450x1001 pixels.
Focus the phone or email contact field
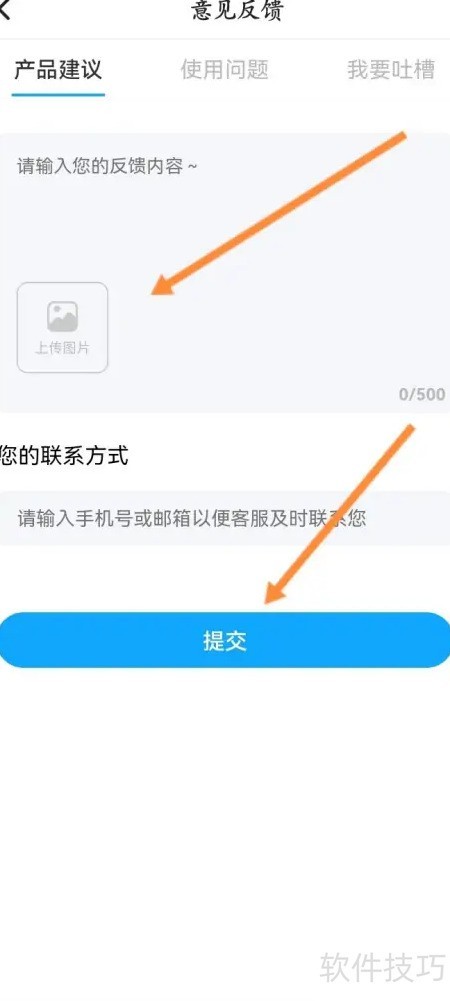point(225,518)
